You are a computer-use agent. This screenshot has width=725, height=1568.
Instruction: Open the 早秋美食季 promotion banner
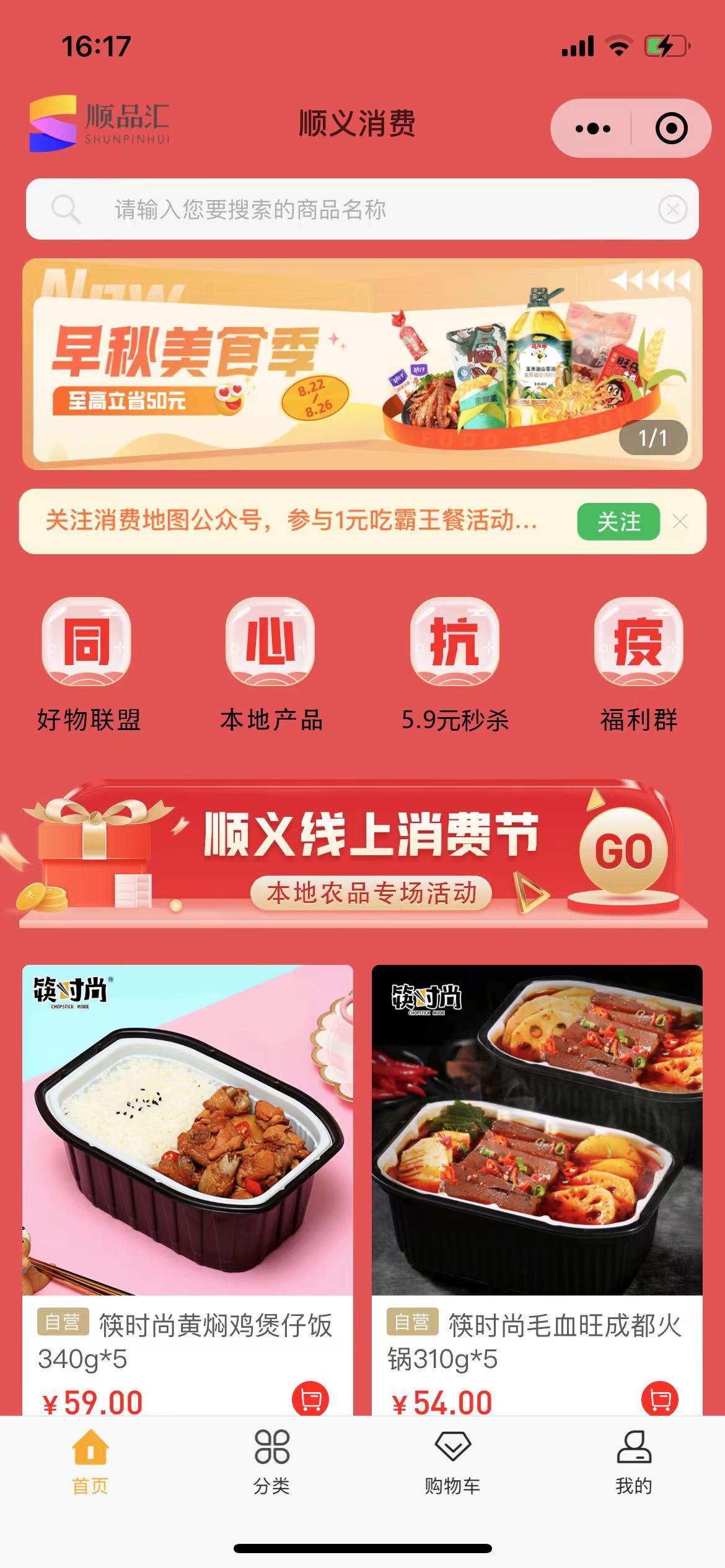[362, 364]
